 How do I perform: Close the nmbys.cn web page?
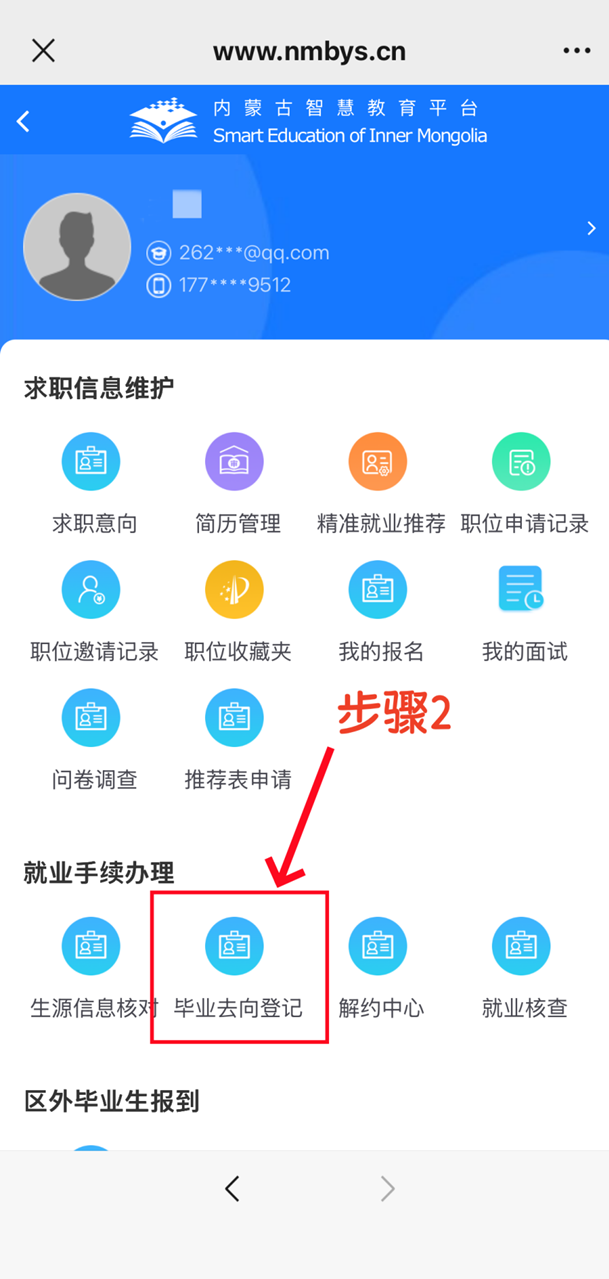(43, 51)
